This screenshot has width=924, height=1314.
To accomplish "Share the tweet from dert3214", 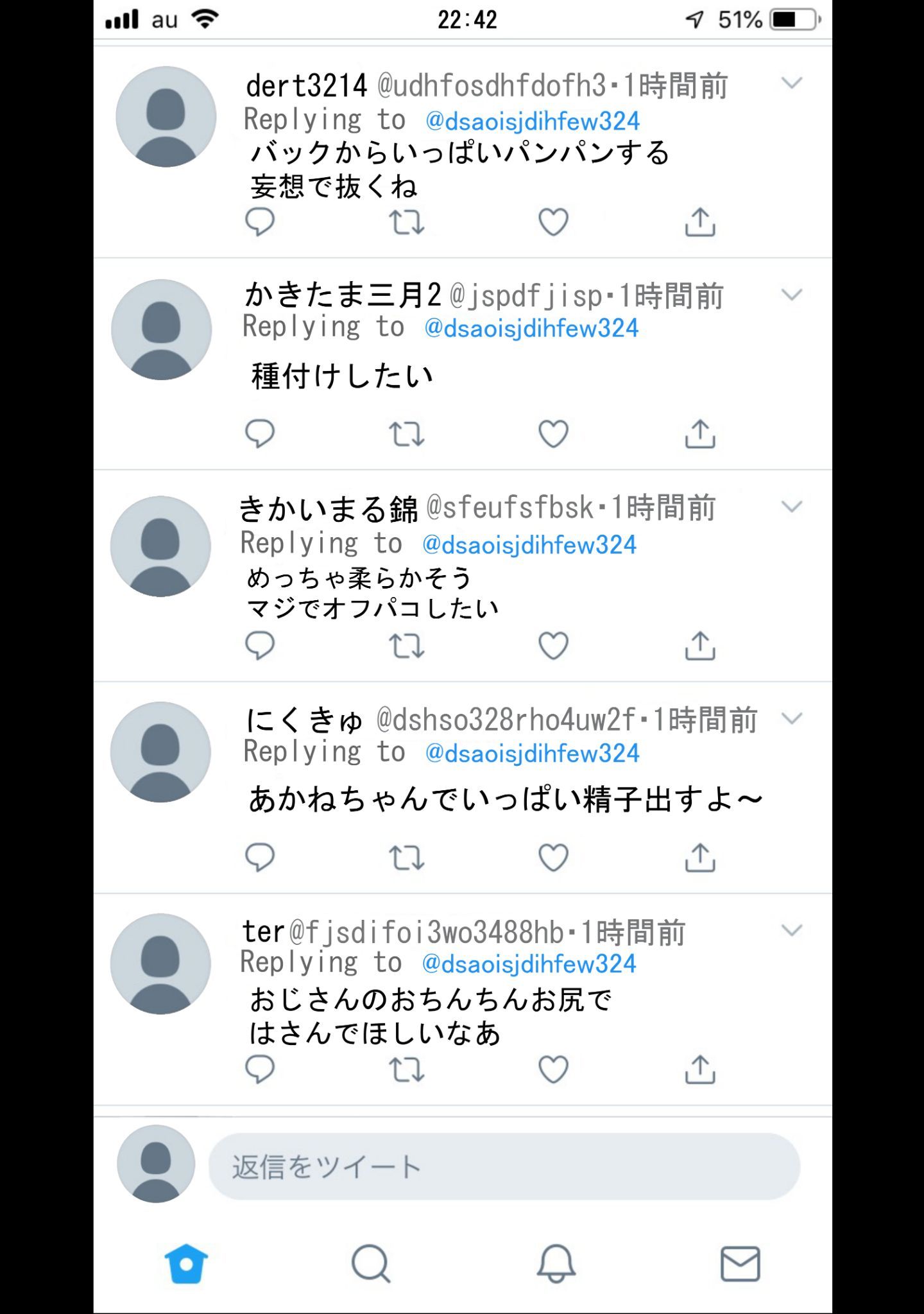I will (700, 222).
